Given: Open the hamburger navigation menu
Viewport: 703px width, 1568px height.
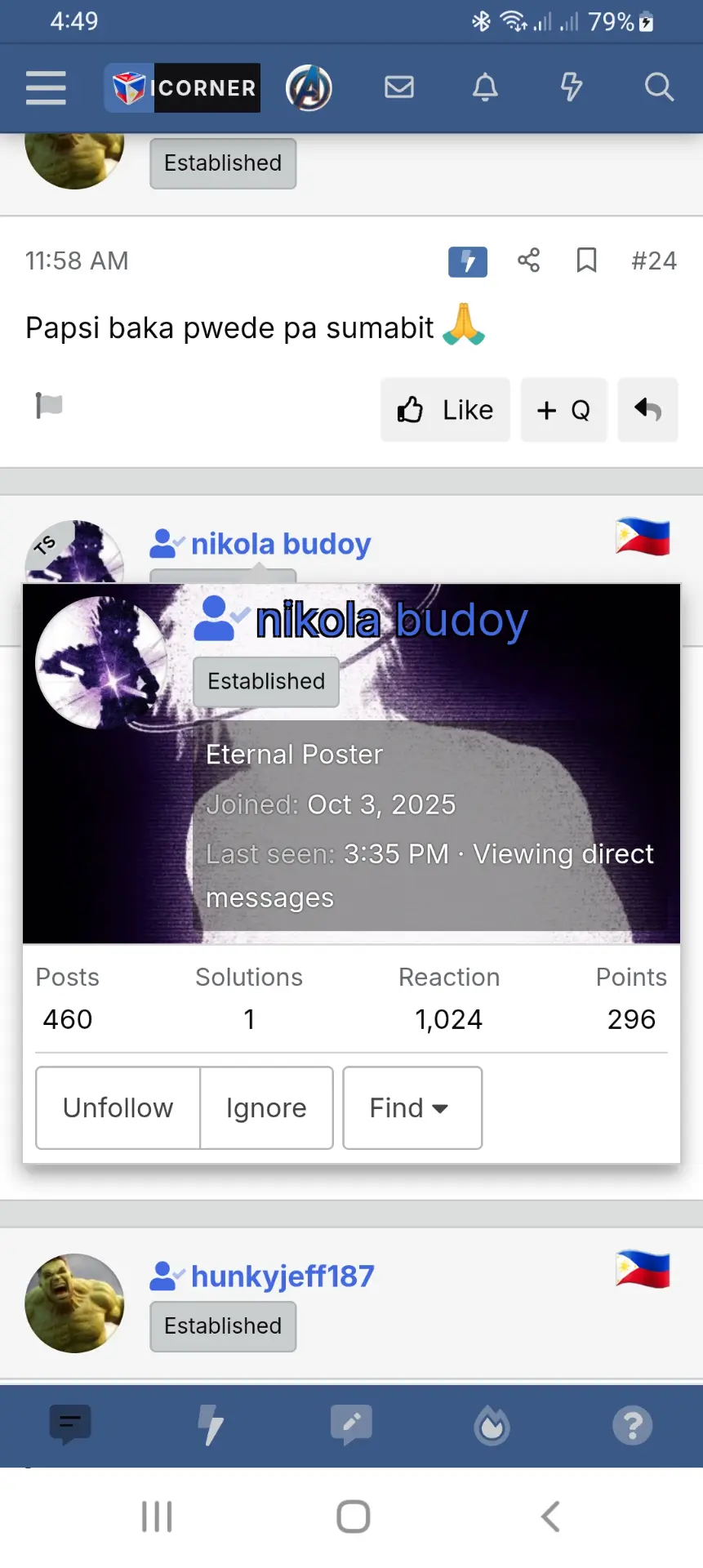Looking at the screenshot, I should 46,87.
